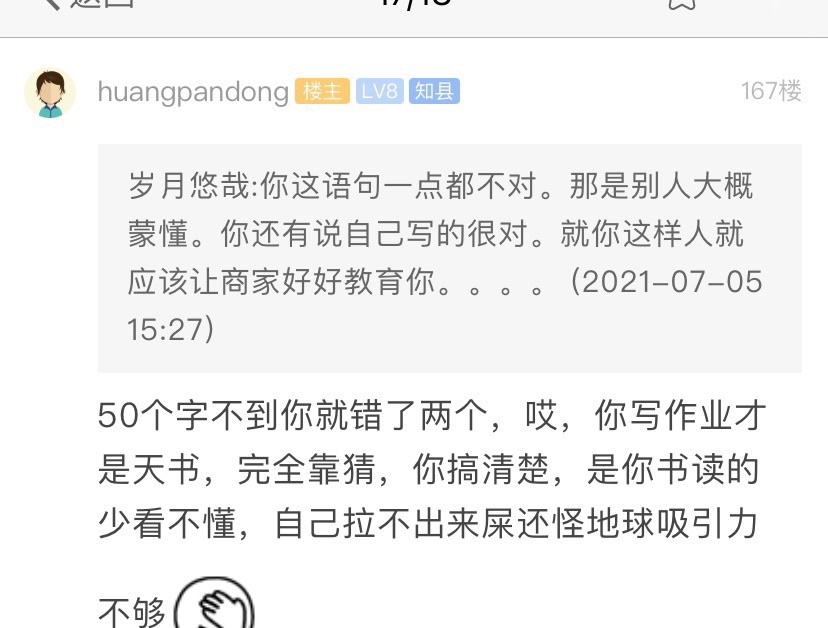Tap the username huangpandong
This screenshot has width=828, height=628.
click(193, 92)
